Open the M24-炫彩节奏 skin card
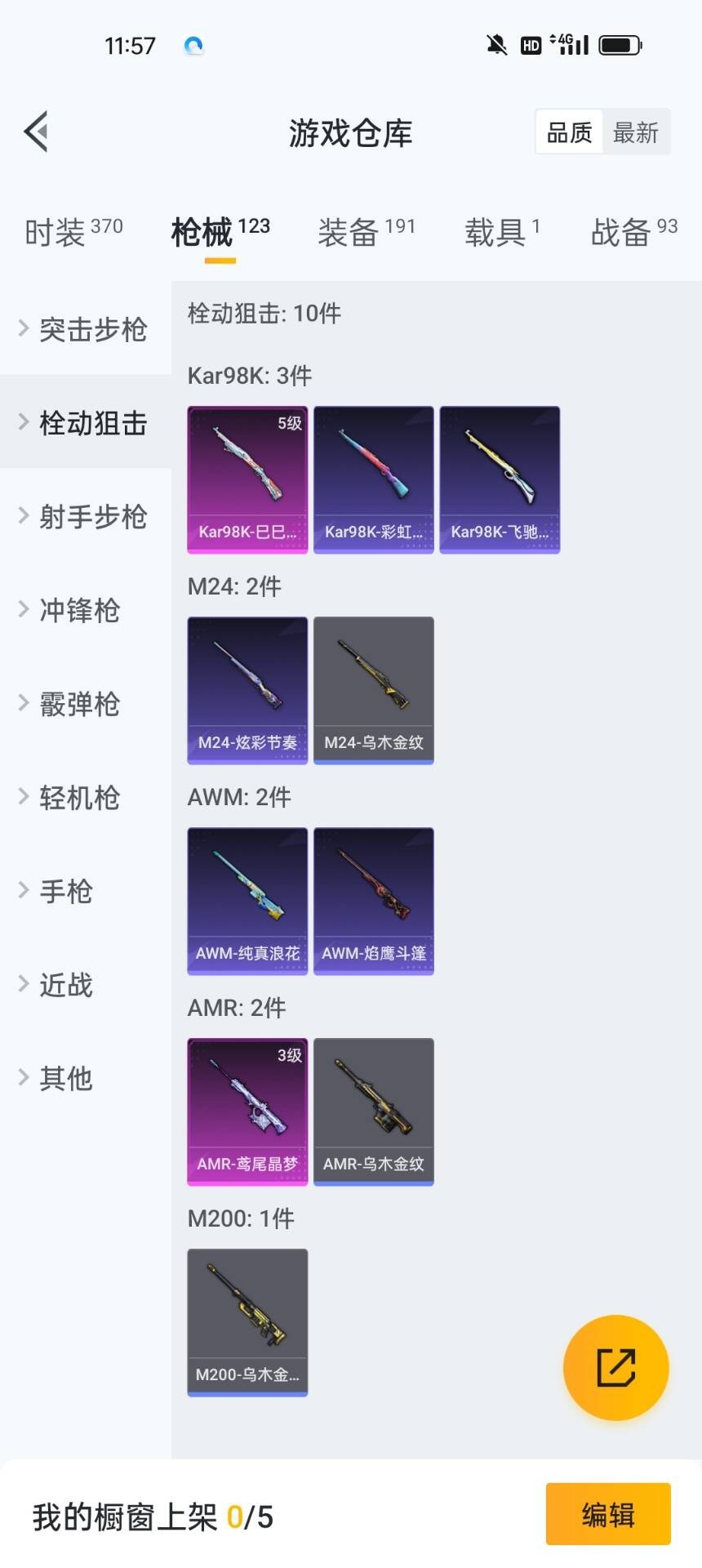The width and height of the screenshot is (702, 1568). [x=247, y=690]
